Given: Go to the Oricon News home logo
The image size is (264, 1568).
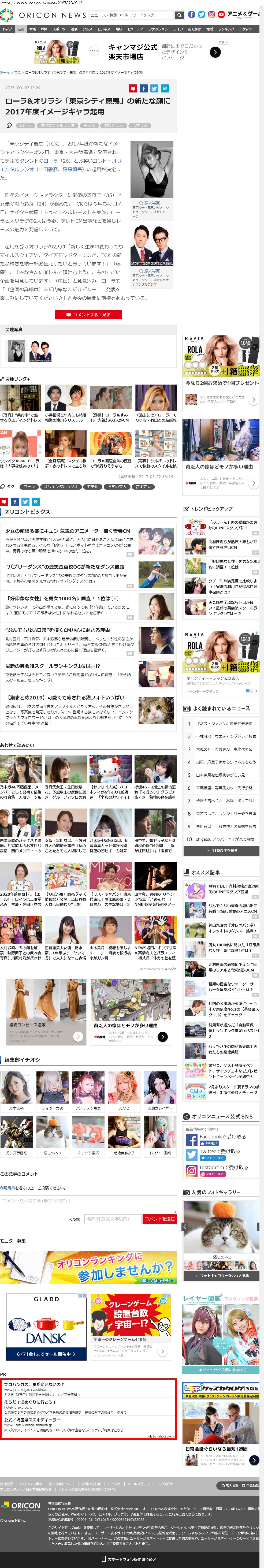Looking at the screenshot, I should tap(44, 15).
